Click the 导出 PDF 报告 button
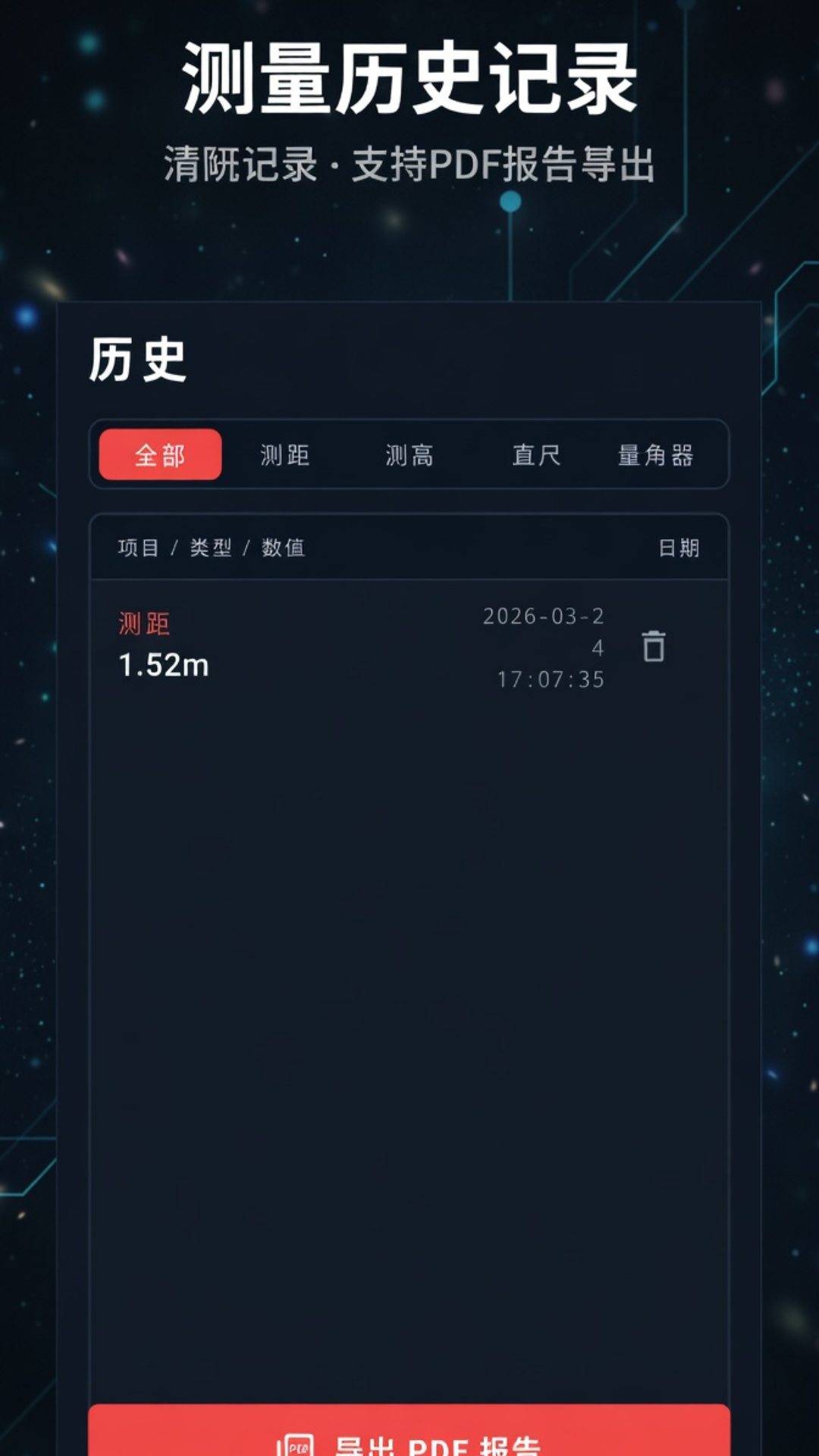 click(x=409, y=1445)
